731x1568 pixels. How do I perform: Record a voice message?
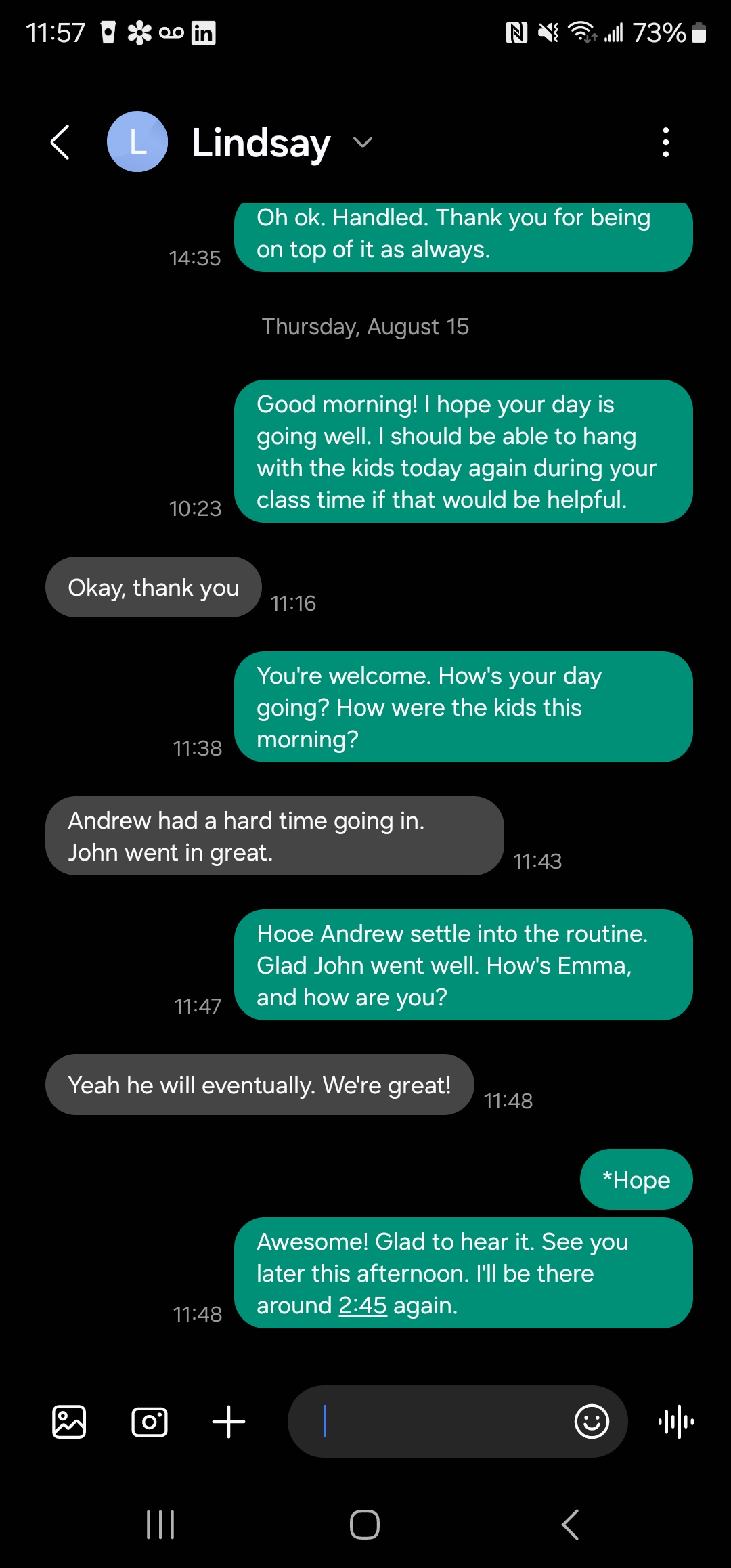tap(676, 1422)
